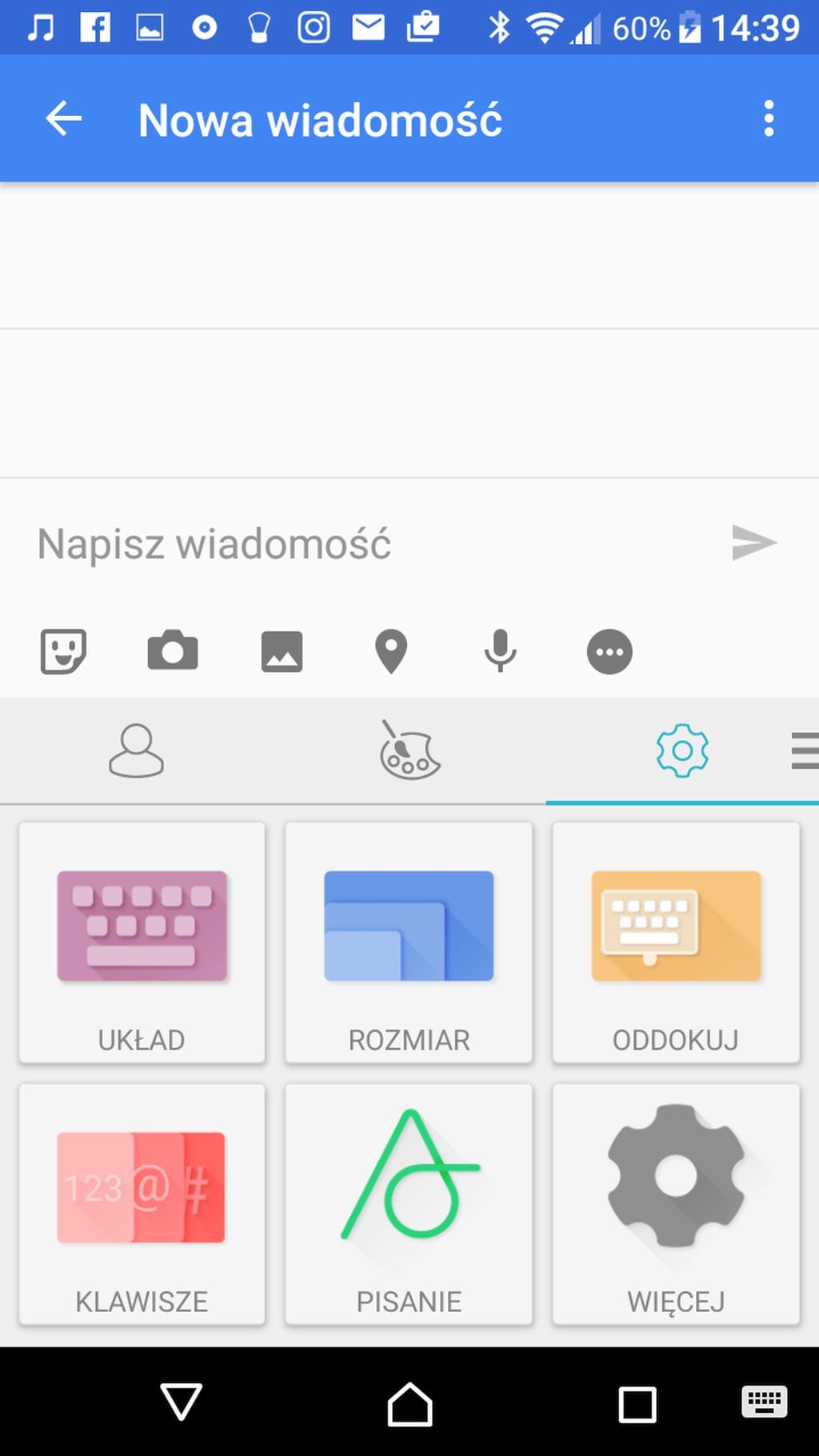819x1456 pixels.
Task: Open Klawisze settings
Action: 142,1204
